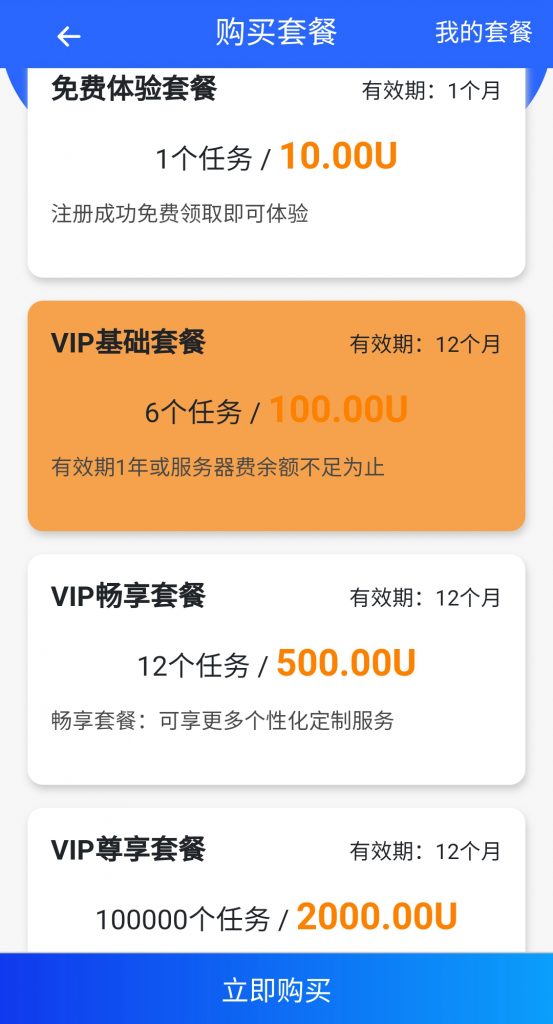Pick the VIP畅享套餐 card

pos(276,669)
